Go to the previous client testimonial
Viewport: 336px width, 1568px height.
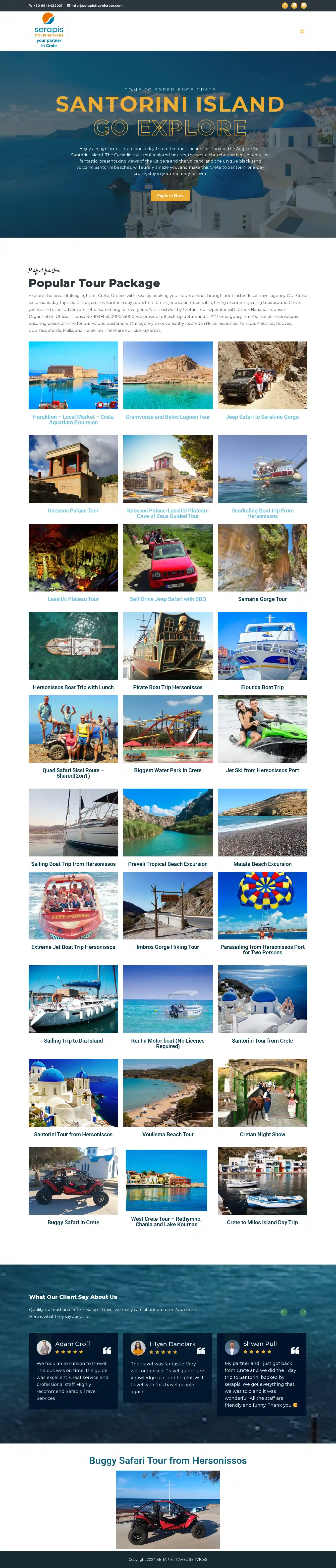[283, 1312]
